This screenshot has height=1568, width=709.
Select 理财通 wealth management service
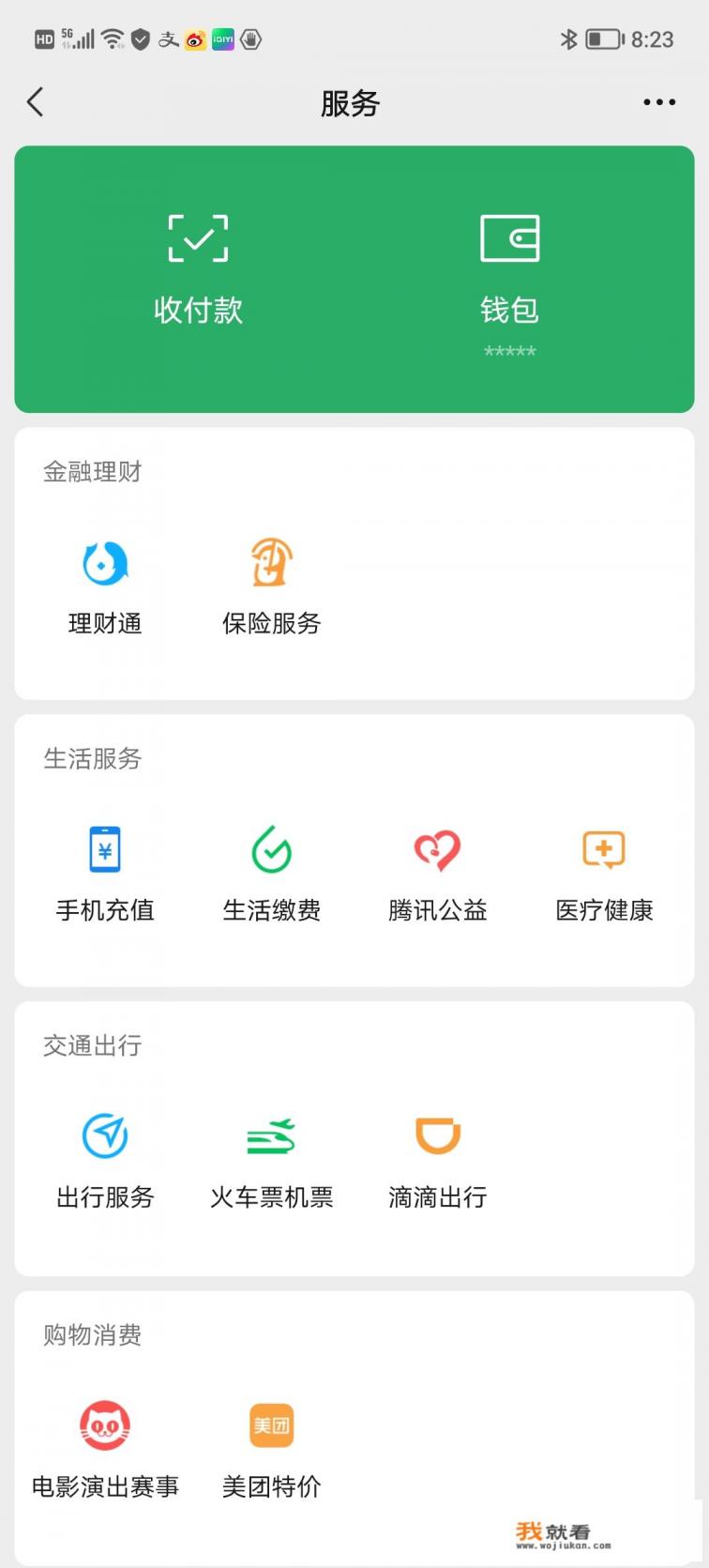[105, 582]
